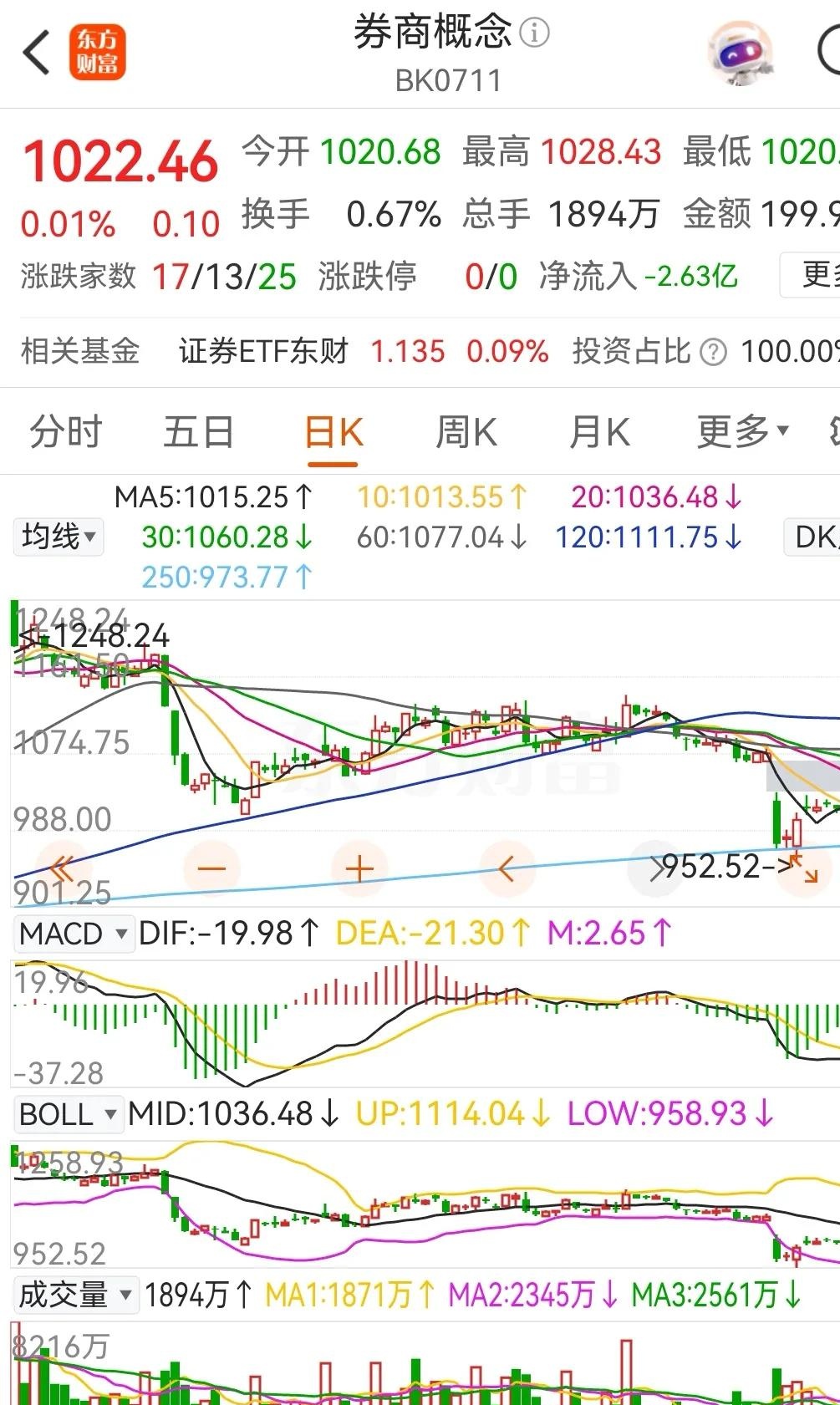Tap the left arrow chart navigation icon

click(x=508, y=869)
